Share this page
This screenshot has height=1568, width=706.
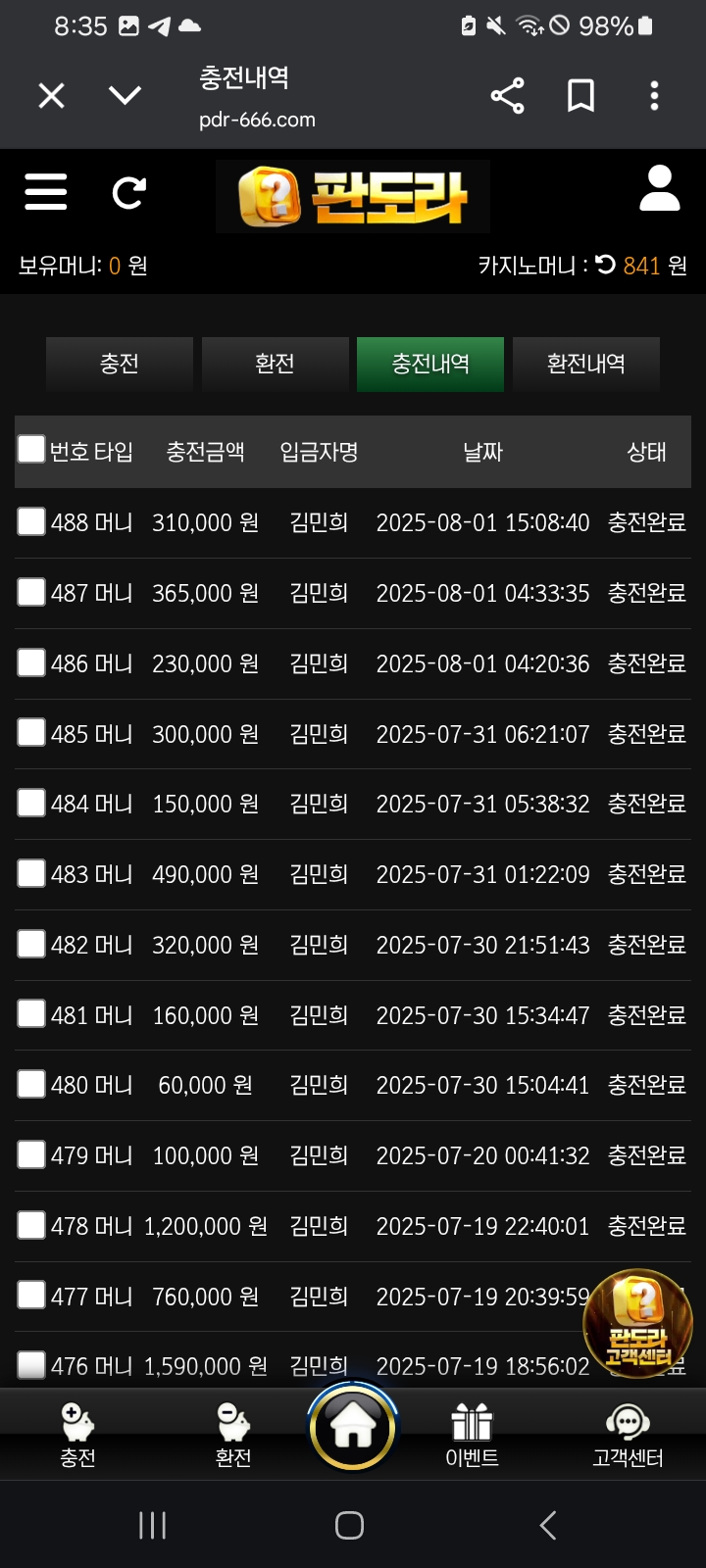click(x=507, y=95)
